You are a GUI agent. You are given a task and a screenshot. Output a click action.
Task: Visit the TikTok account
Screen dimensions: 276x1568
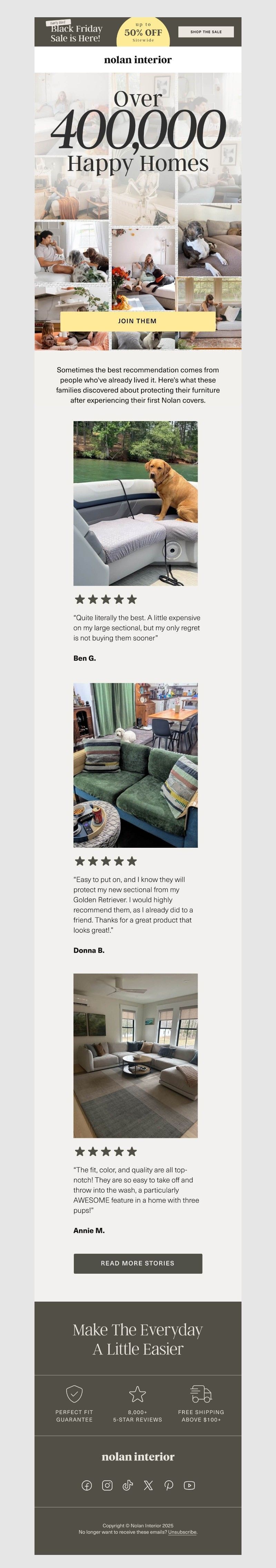coord(128,1485)
